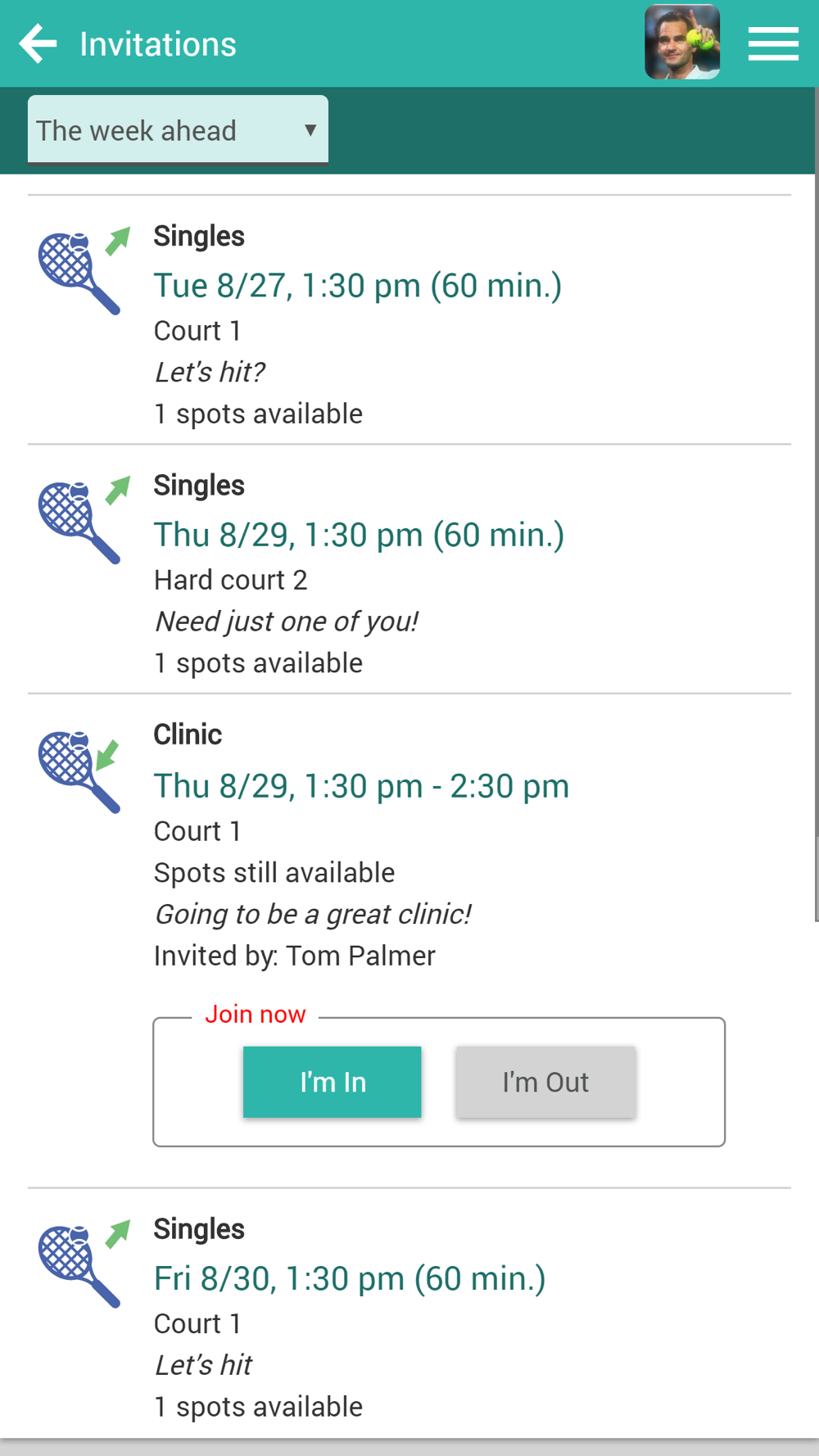
Task: Open the profile picture avatar
Action: 682,43
